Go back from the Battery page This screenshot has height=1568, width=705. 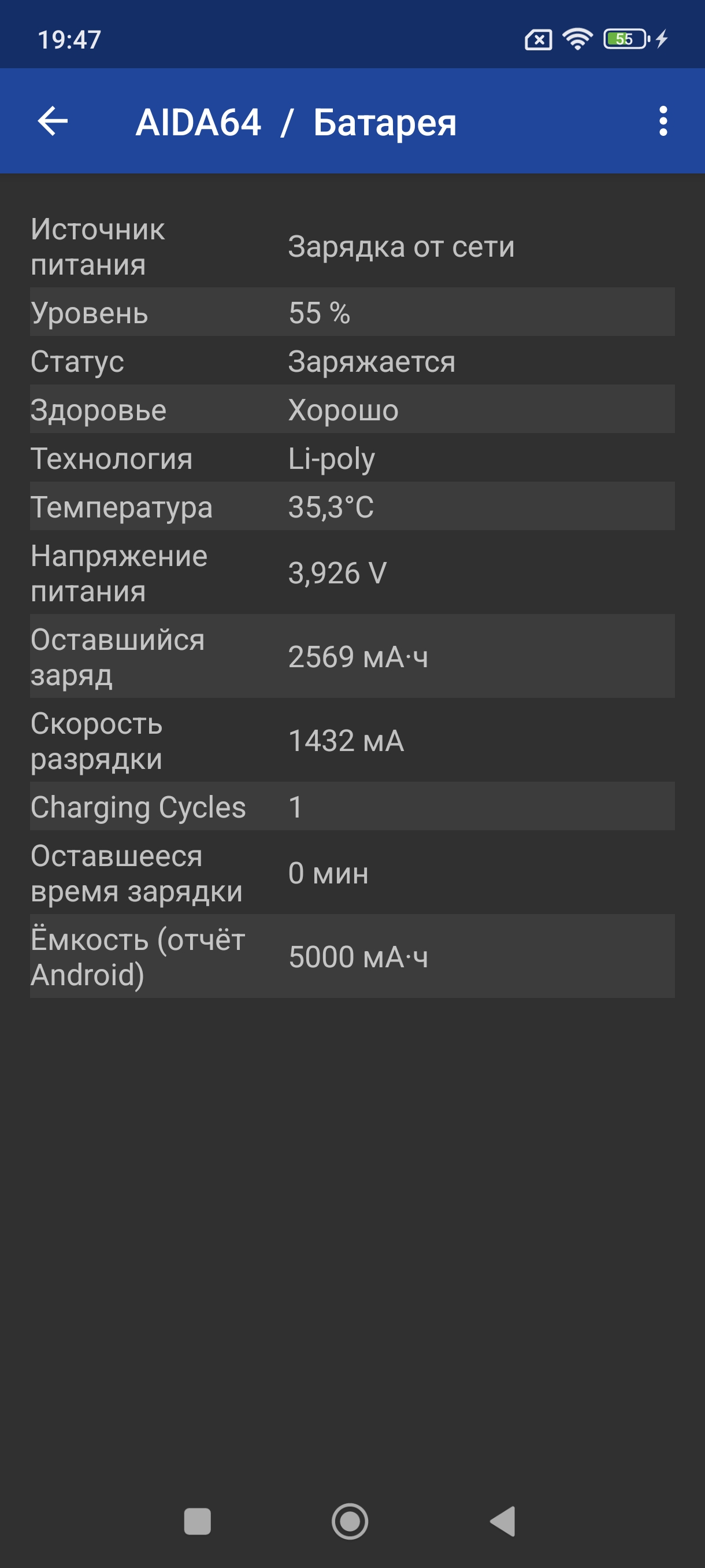[53, 121]
